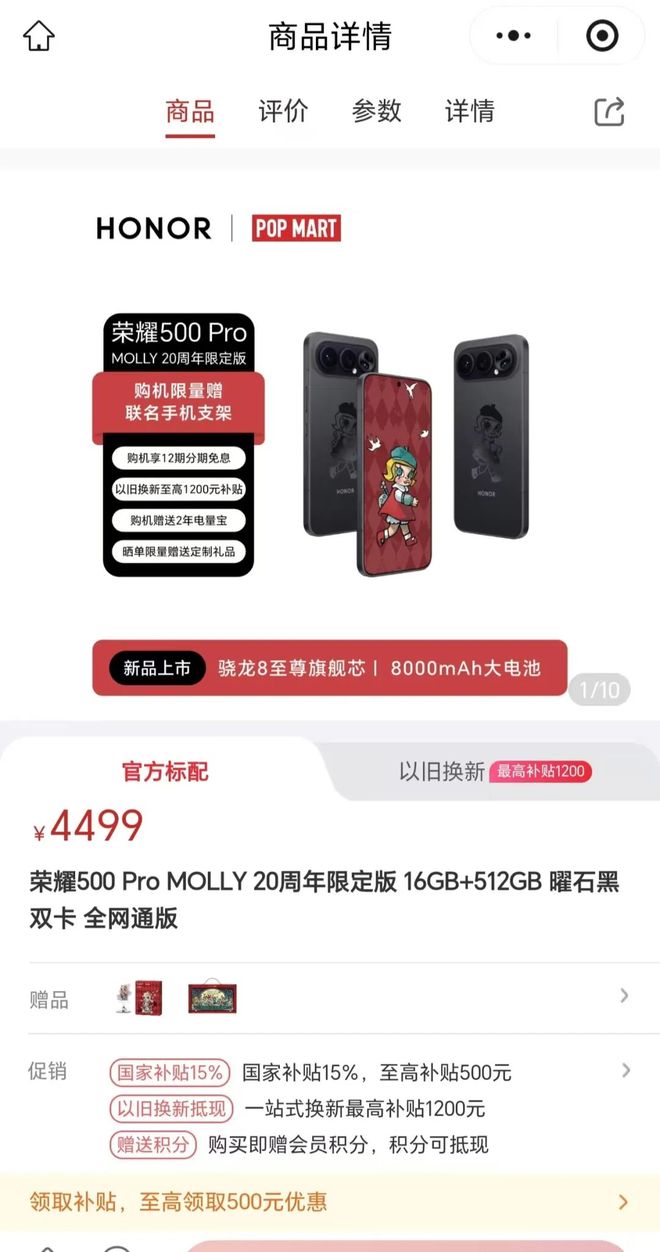Claim the 领取补贴 500元 subsidy banner
The image size is (660, 1252).
point(330,1201)
